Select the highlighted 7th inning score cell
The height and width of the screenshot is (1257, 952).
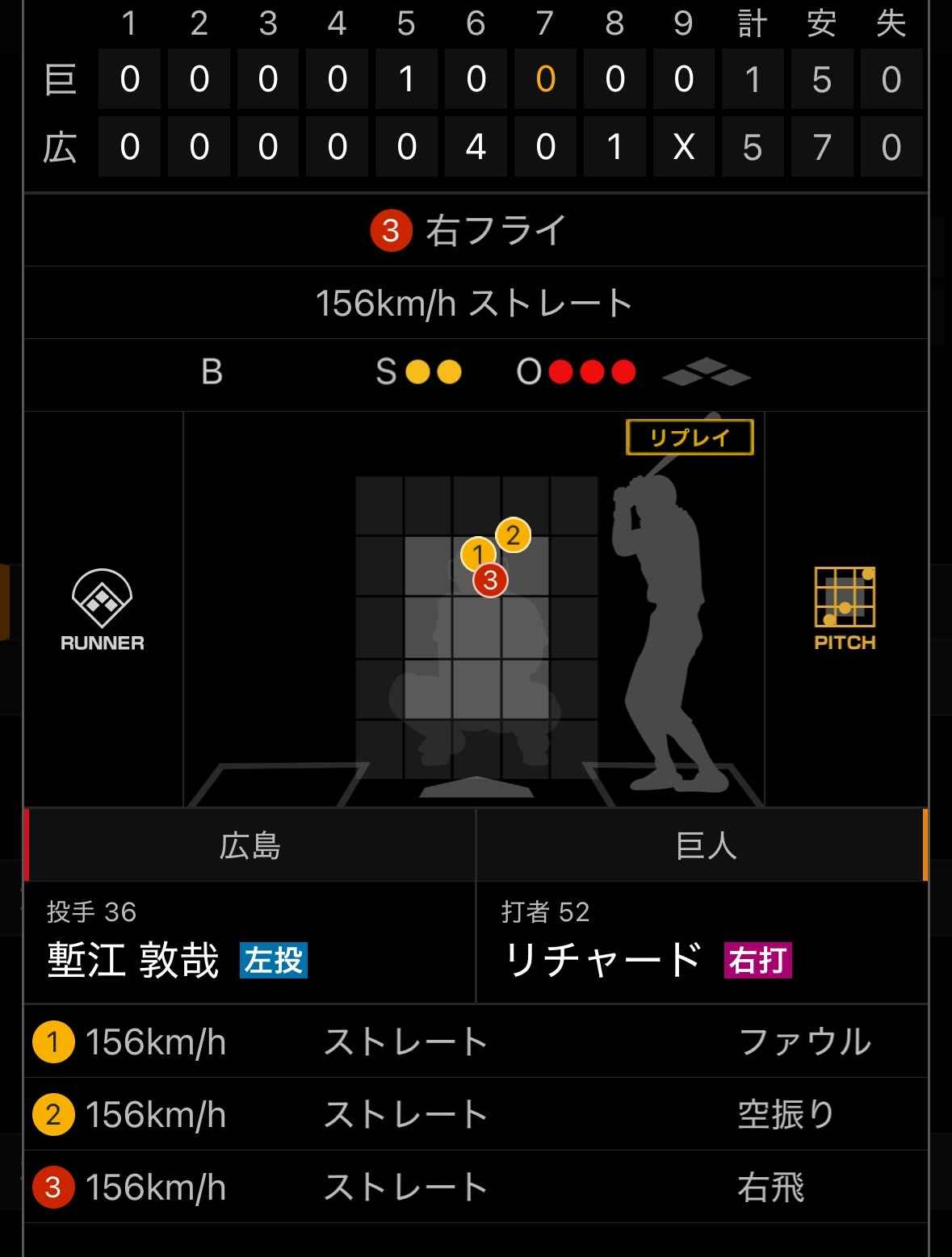pos(545,79)
